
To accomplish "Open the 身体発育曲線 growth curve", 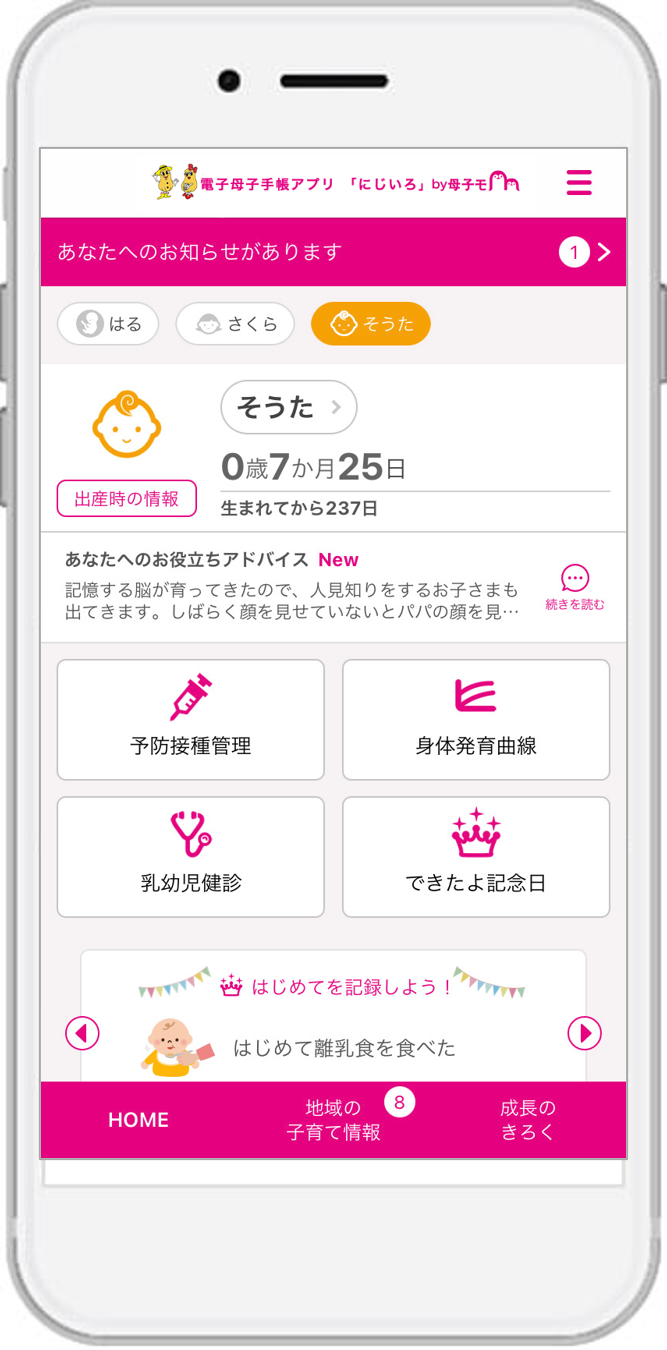I will 476,720.
